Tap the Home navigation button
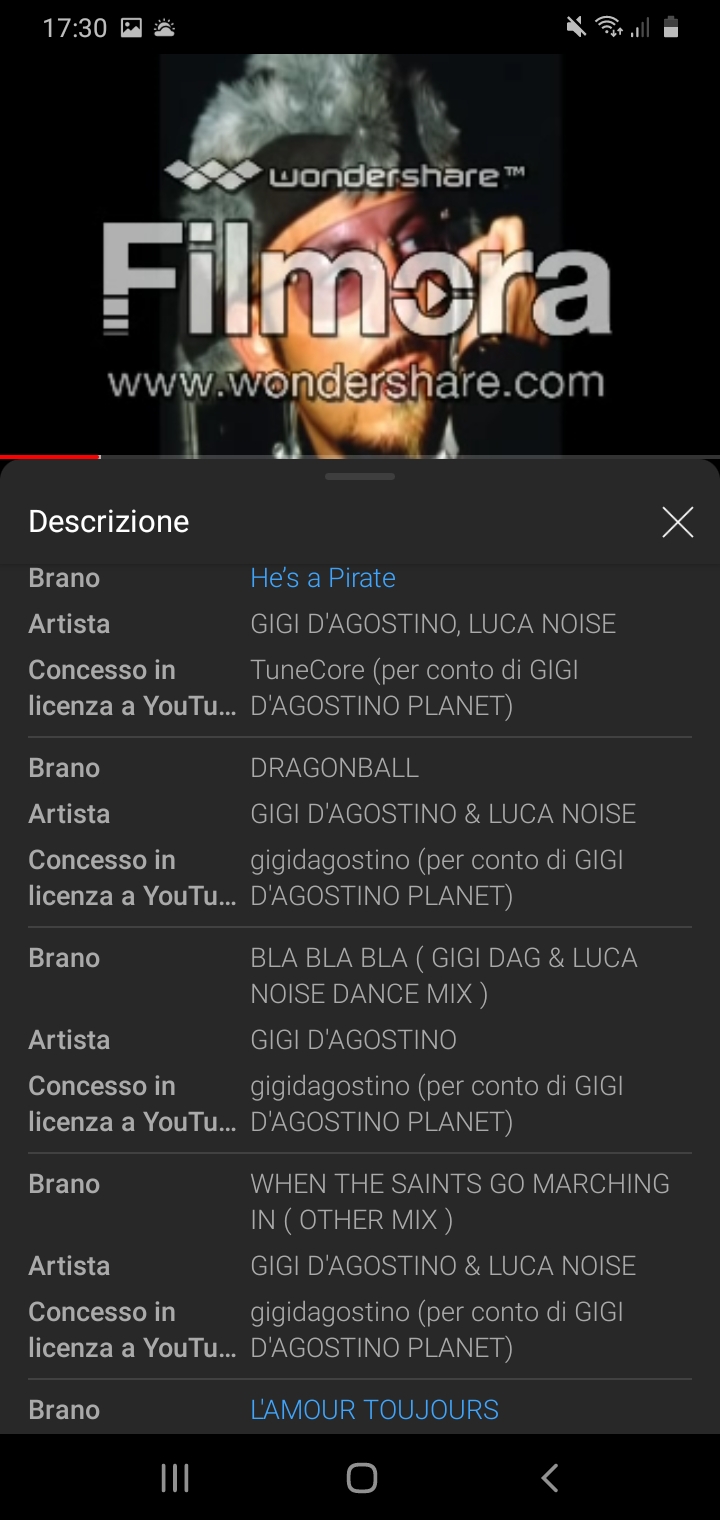This screenshot has width=720, height=1520. 362,1476
